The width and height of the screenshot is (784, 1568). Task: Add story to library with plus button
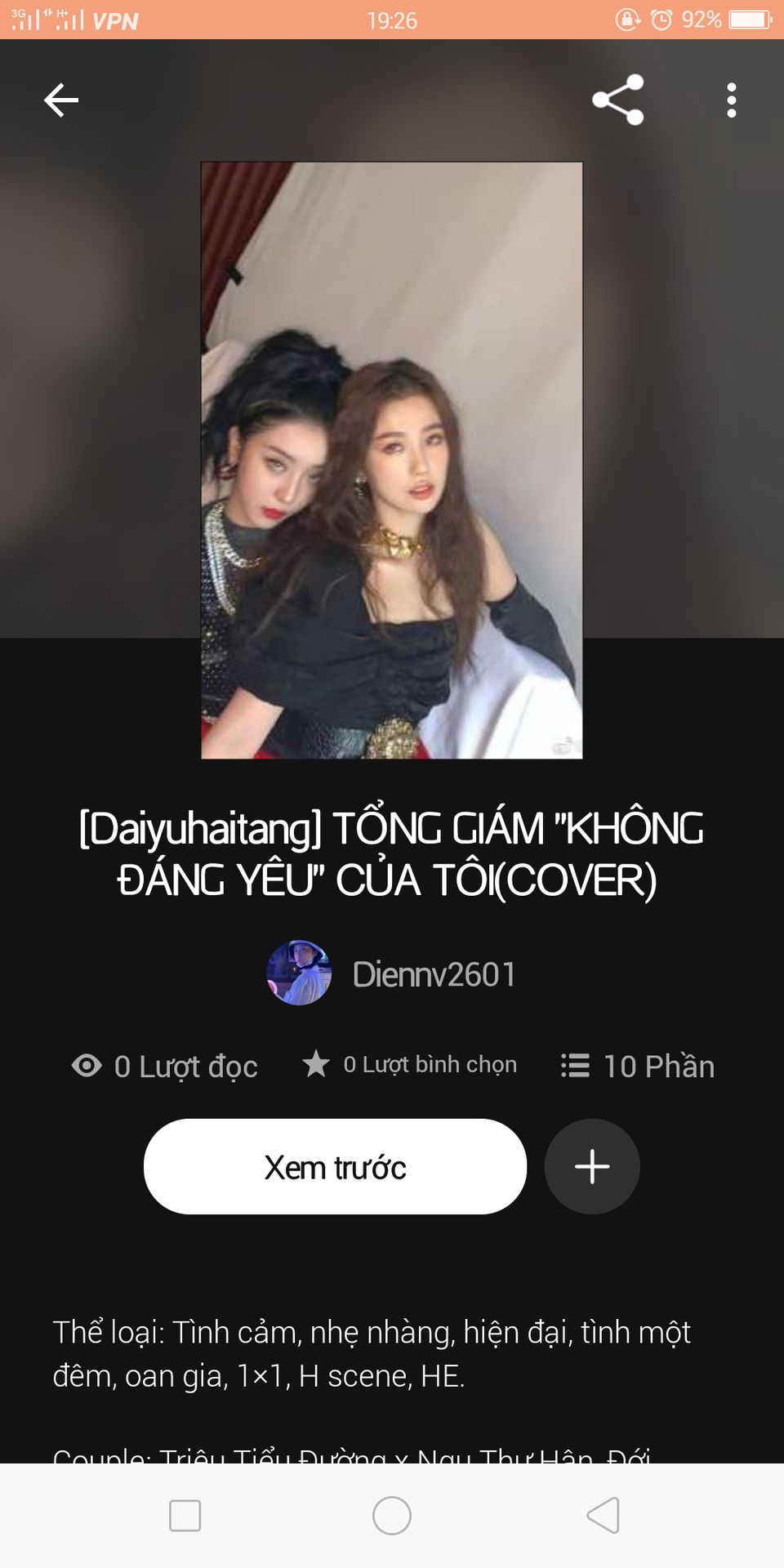pos(592,1166)
